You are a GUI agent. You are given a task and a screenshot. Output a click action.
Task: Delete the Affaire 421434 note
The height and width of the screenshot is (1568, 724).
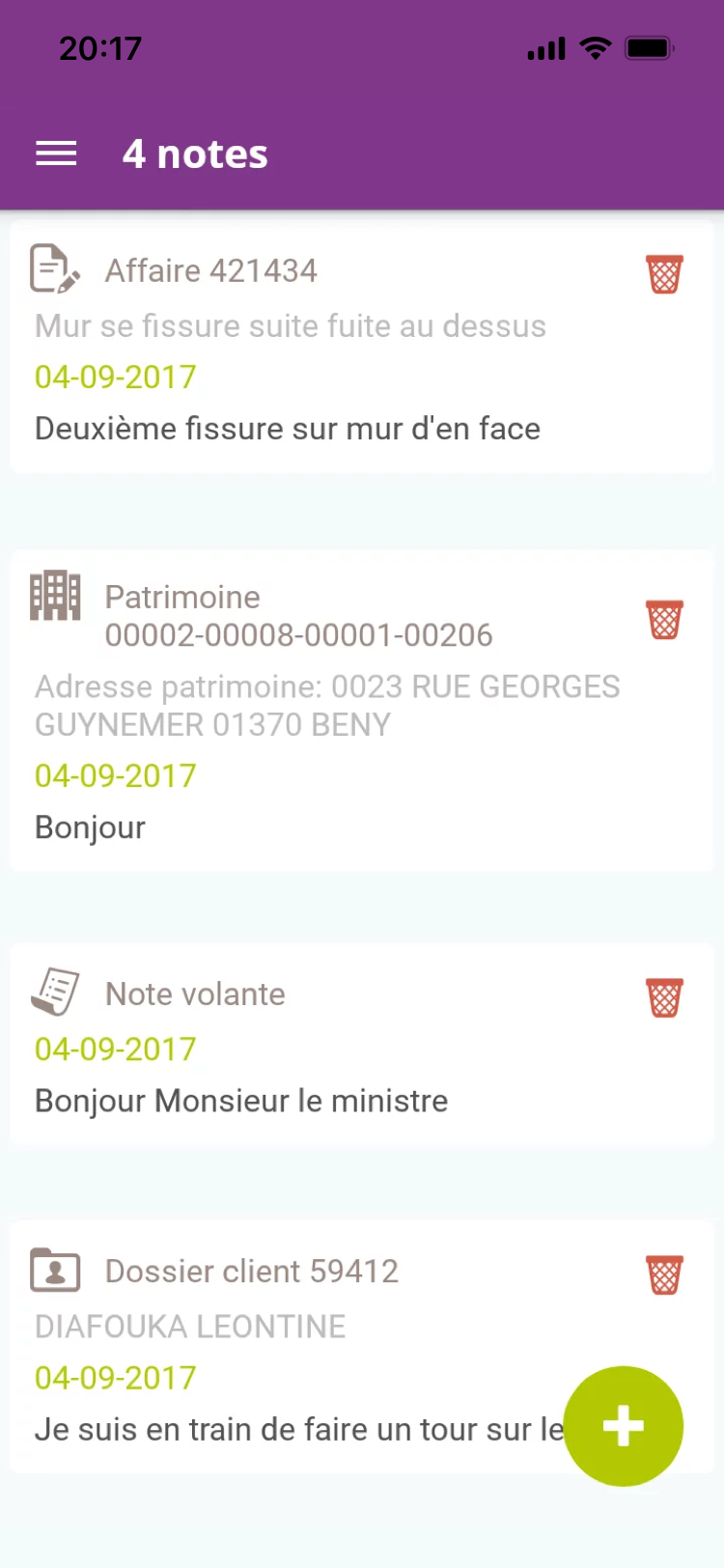click(663, 274)
